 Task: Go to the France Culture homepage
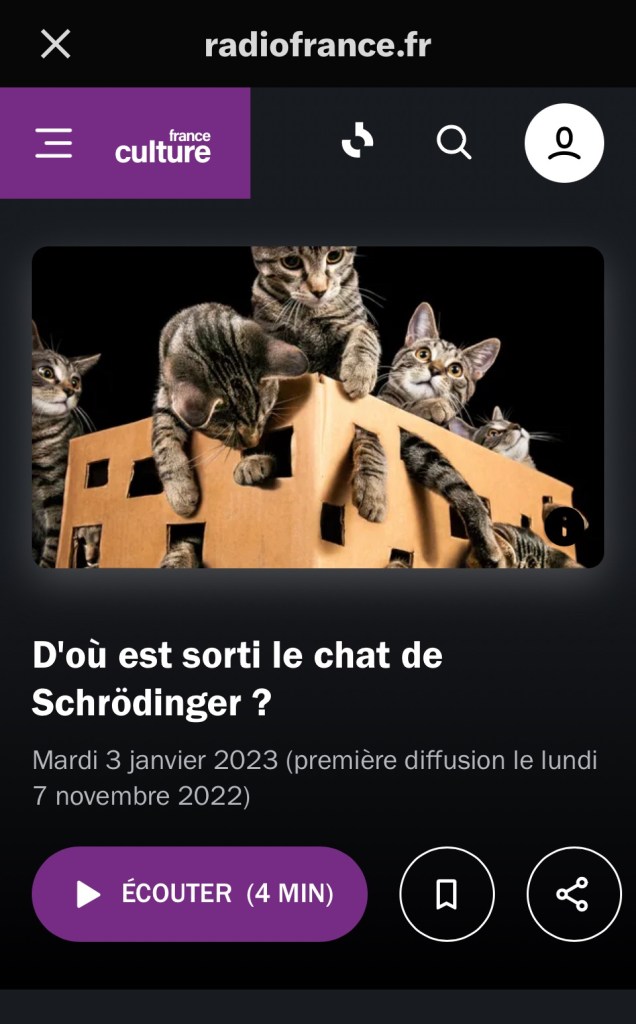point(163,145)
